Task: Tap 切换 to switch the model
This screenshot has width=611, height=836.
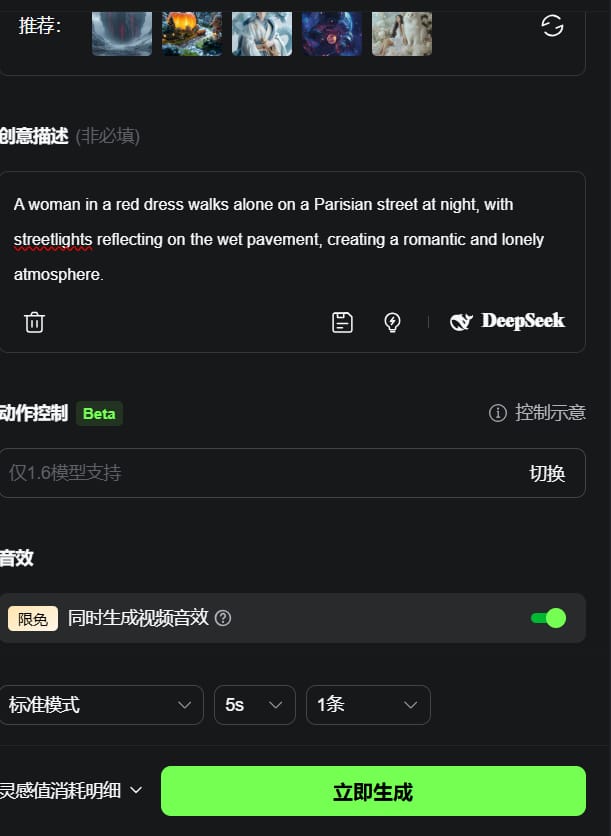Action: coord(547,473)
